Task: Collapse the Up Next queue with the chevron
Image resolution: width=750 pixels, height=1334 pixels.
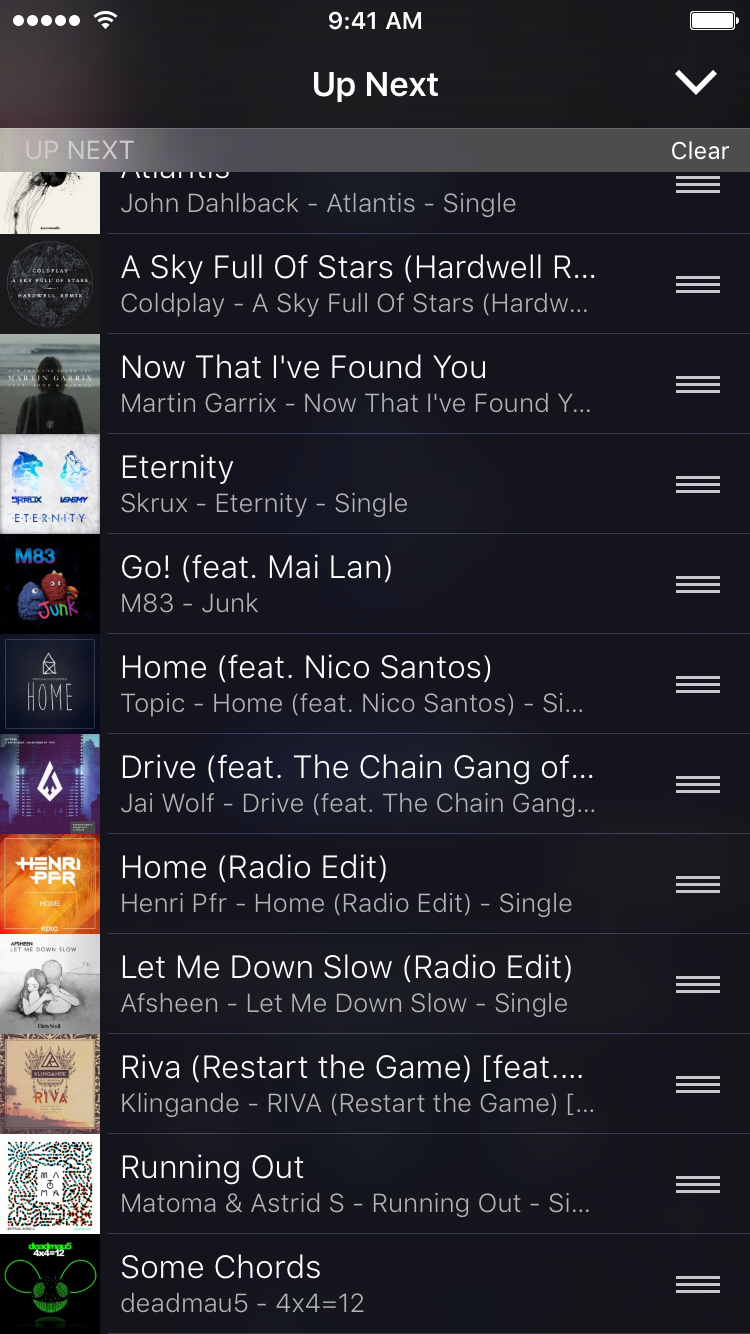Action: coord(696,82)
